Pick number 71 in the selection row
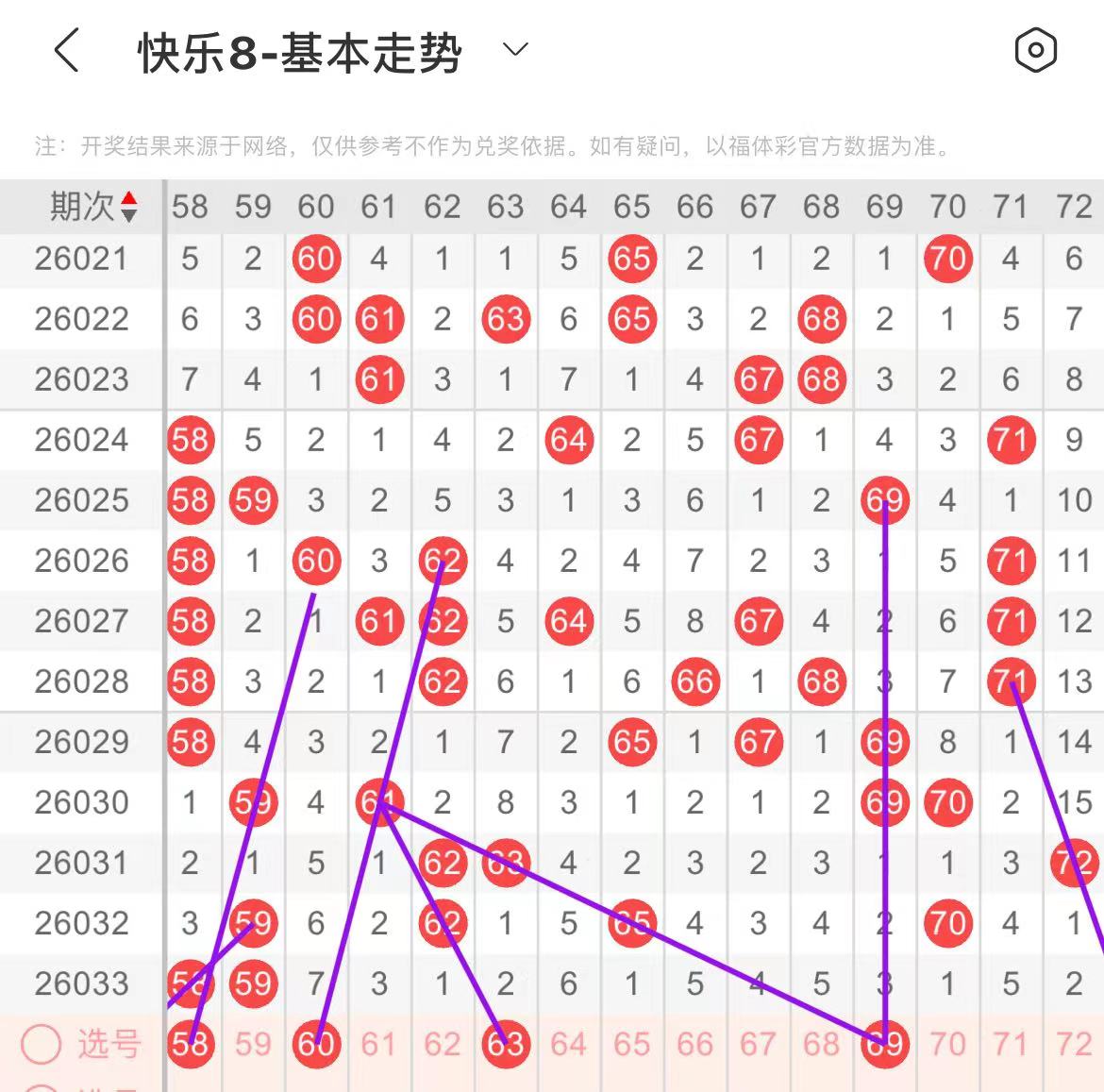Viewport: 1104px width, 1092px height. coord(1011,1044)
